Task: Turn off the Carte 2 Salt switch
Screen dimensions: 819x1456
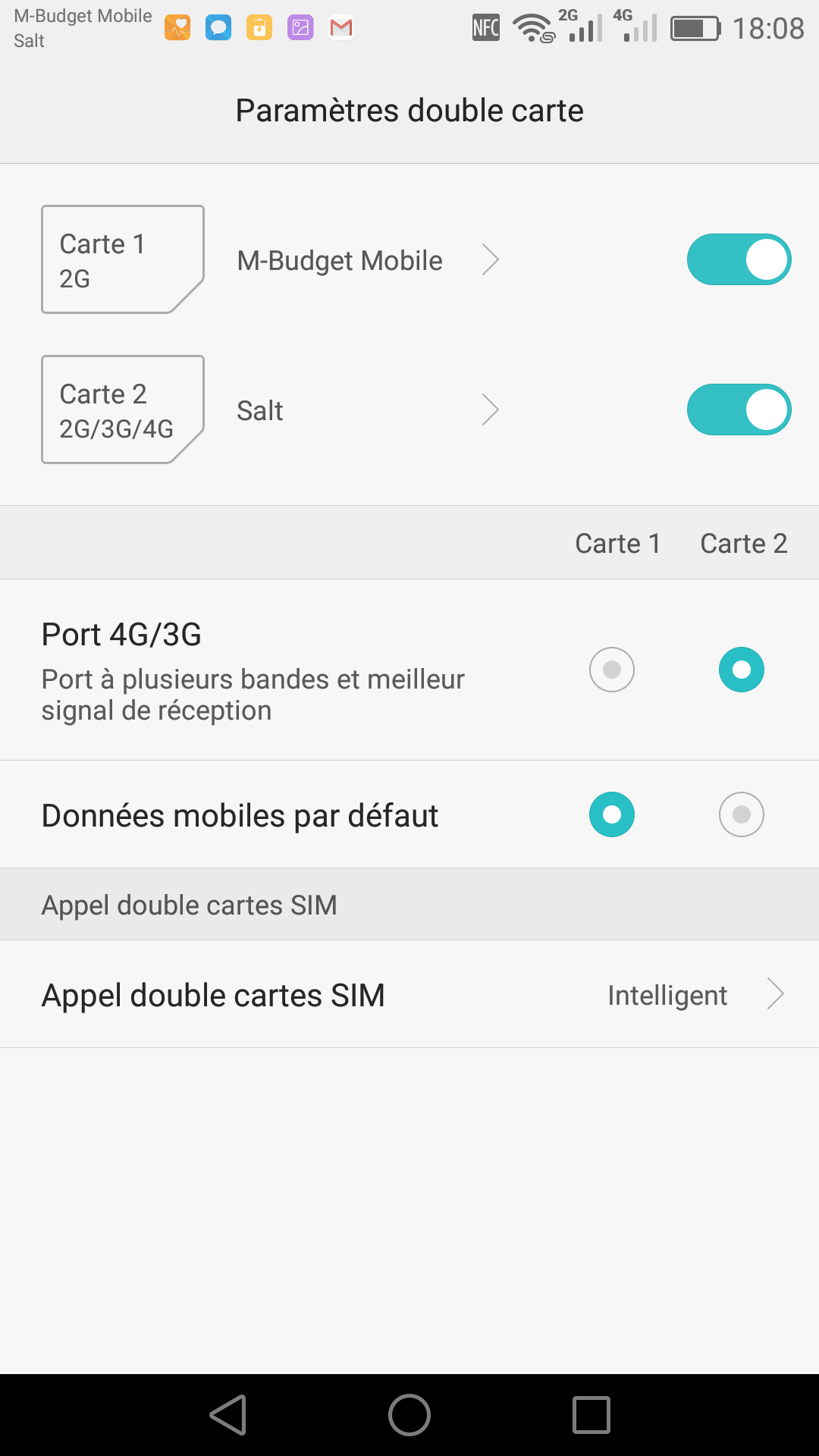Action: (739, 409)
